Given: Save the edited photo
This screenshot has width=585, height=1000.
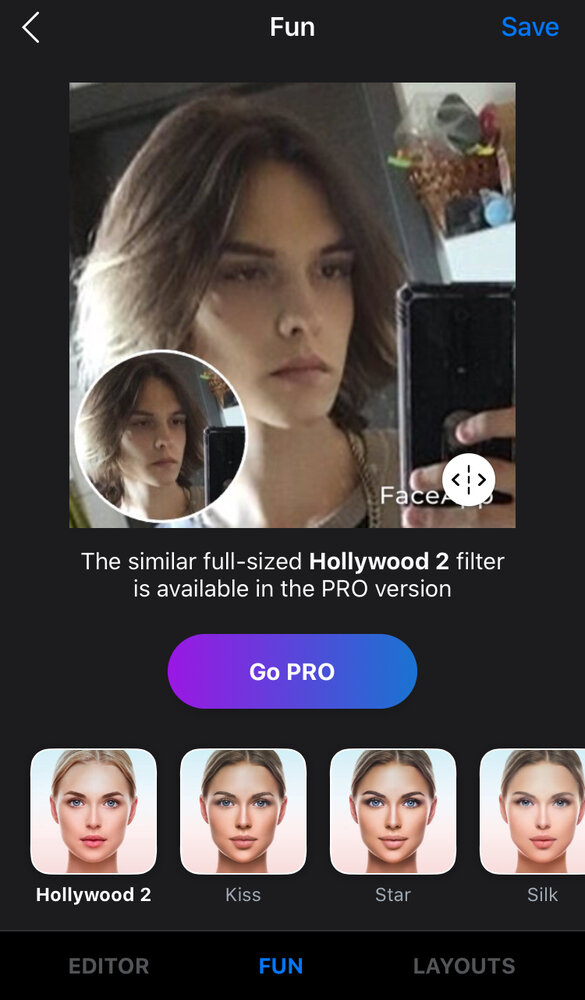Looking at the screenshot, I should pyautogui.click(x=529, y=27).
